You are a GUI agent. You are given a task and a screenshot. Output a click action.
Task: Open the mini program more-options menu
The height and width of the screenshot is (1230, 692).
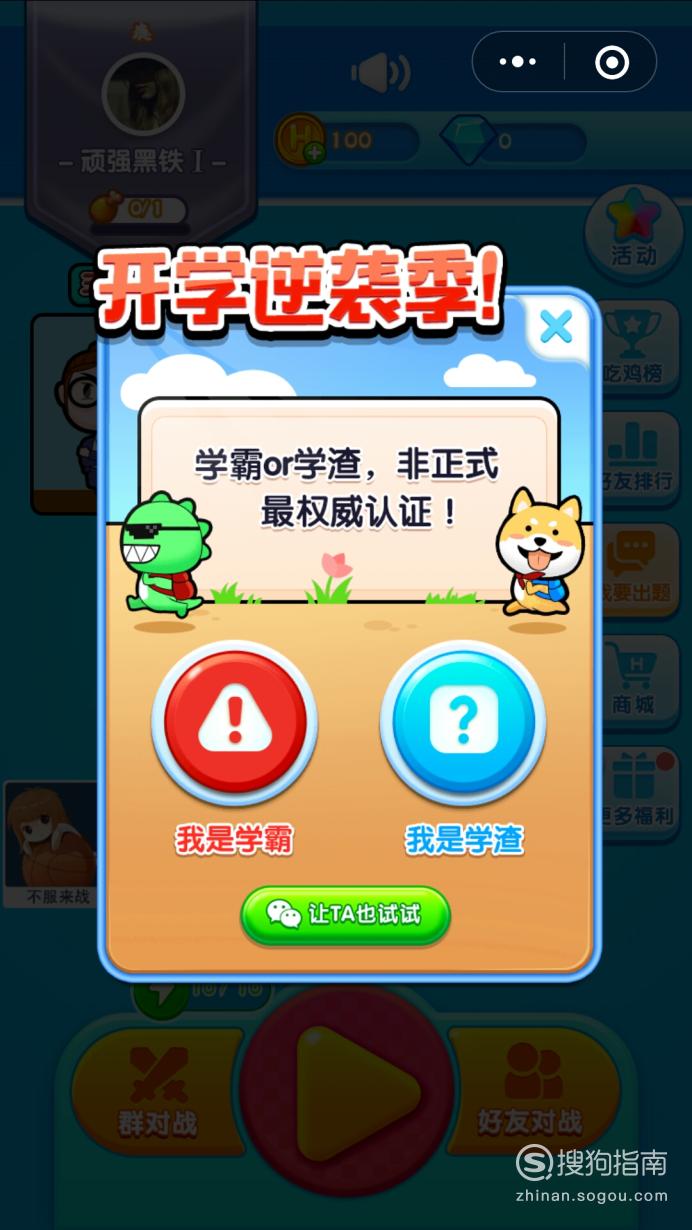click(x=518, y=62)
